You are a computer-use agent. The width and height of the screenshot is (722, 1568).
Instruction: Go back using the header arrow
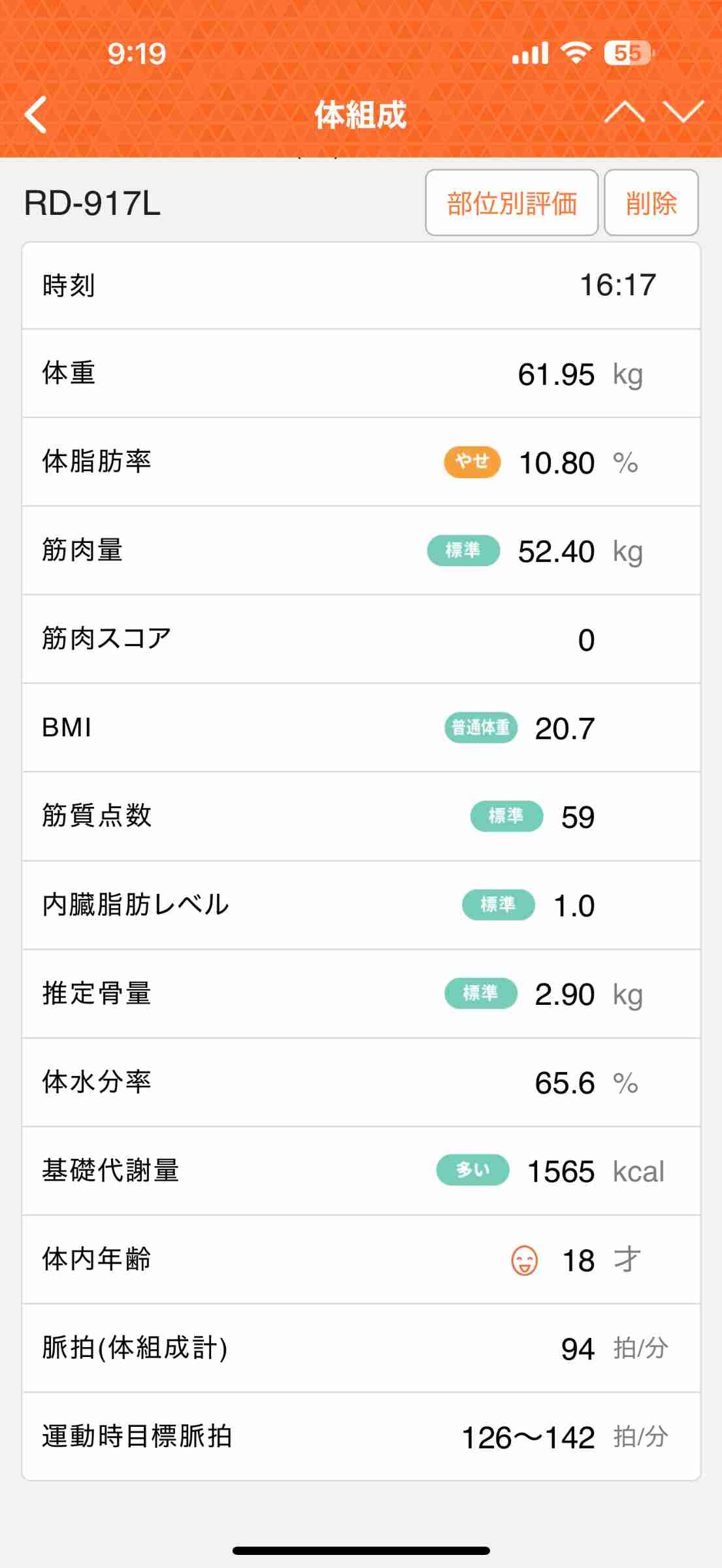click(36, 114)
